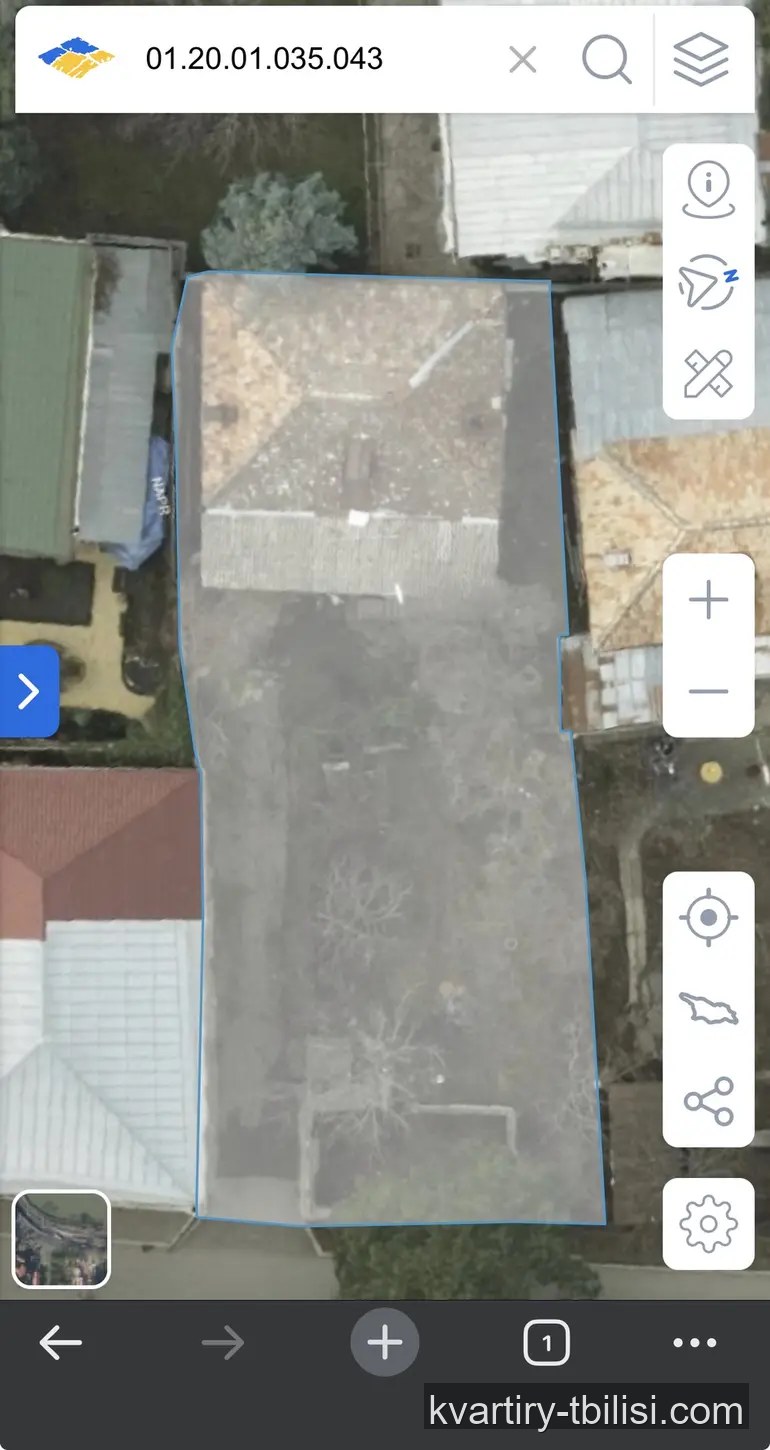Screen dimensions: 770x1450
Task: Share this map view
Action: click(x=708, y=1101)
